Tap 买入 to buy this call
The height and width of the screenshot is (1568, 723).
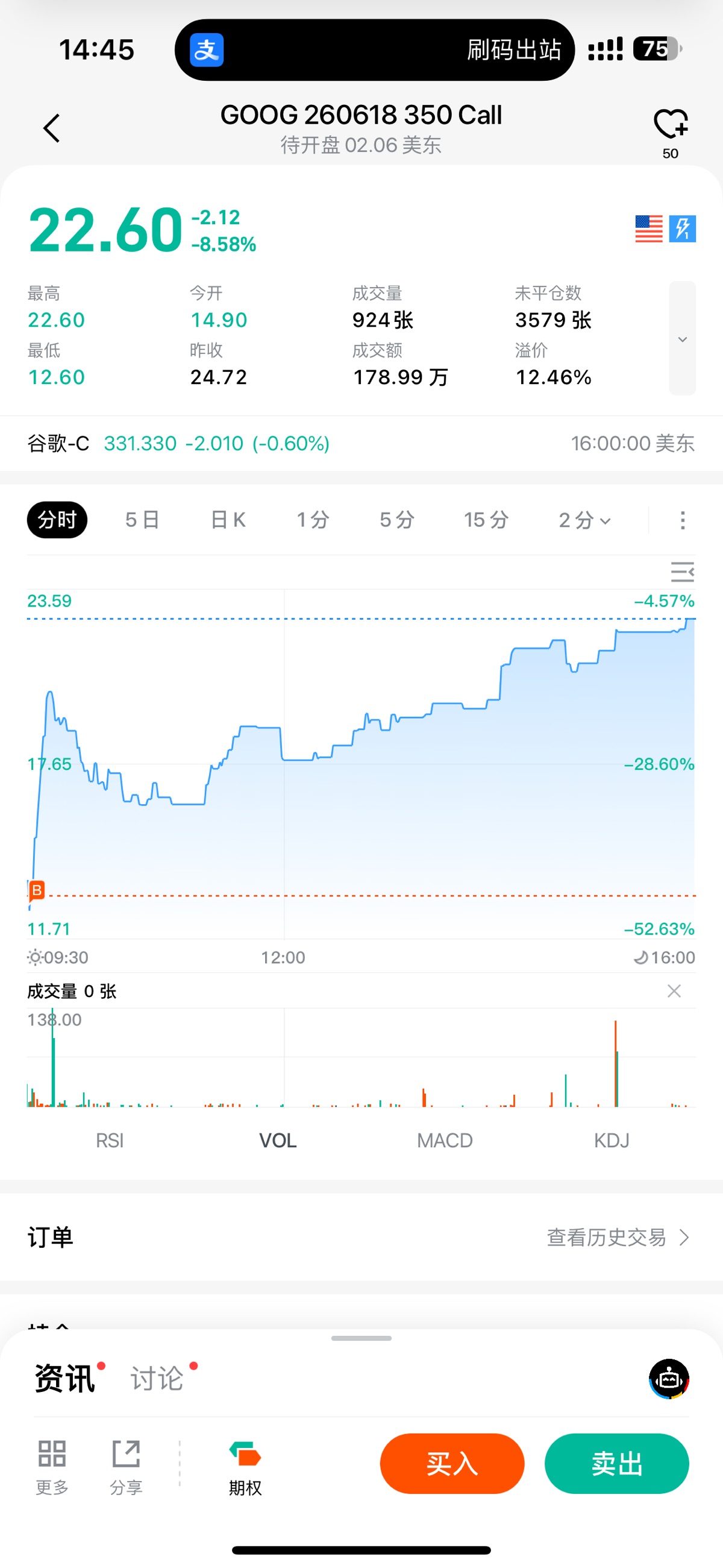tap(451, 1463)
